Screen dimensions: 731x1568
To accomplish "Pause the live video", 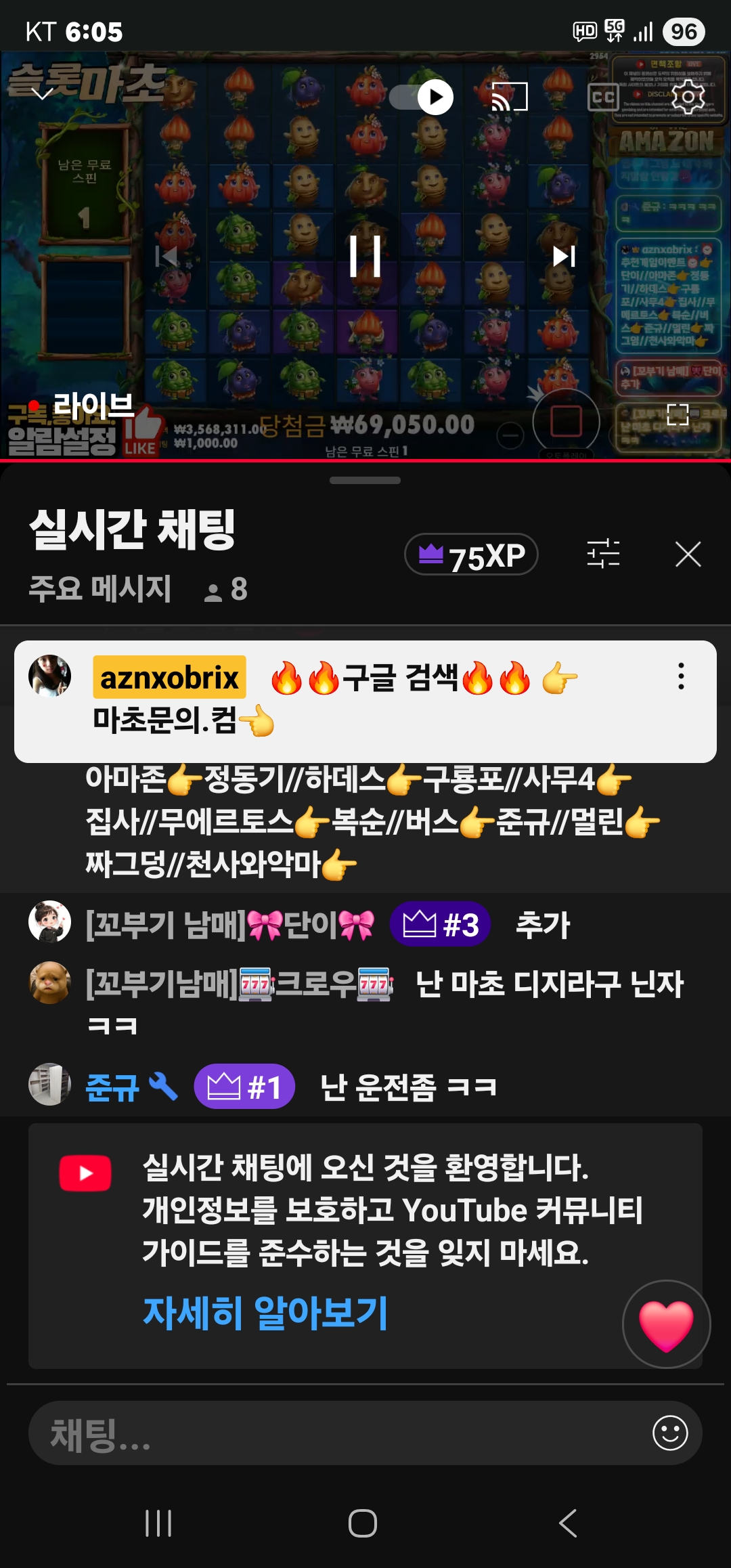I will [365, 257].
